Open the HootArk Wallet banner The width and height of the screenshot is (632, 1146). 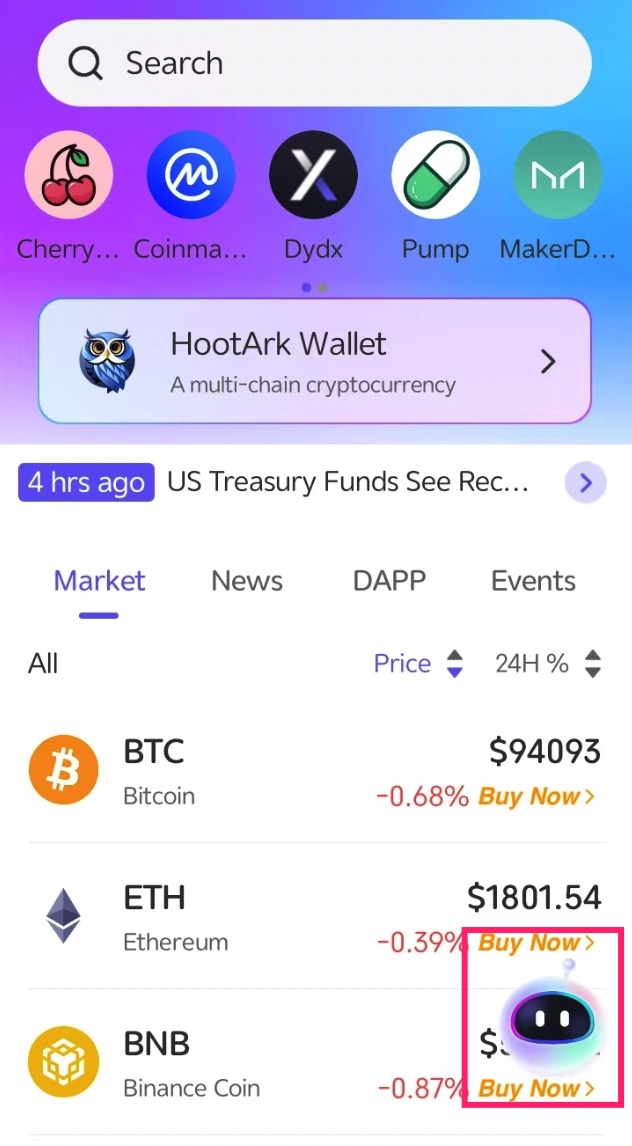[314, 360]
